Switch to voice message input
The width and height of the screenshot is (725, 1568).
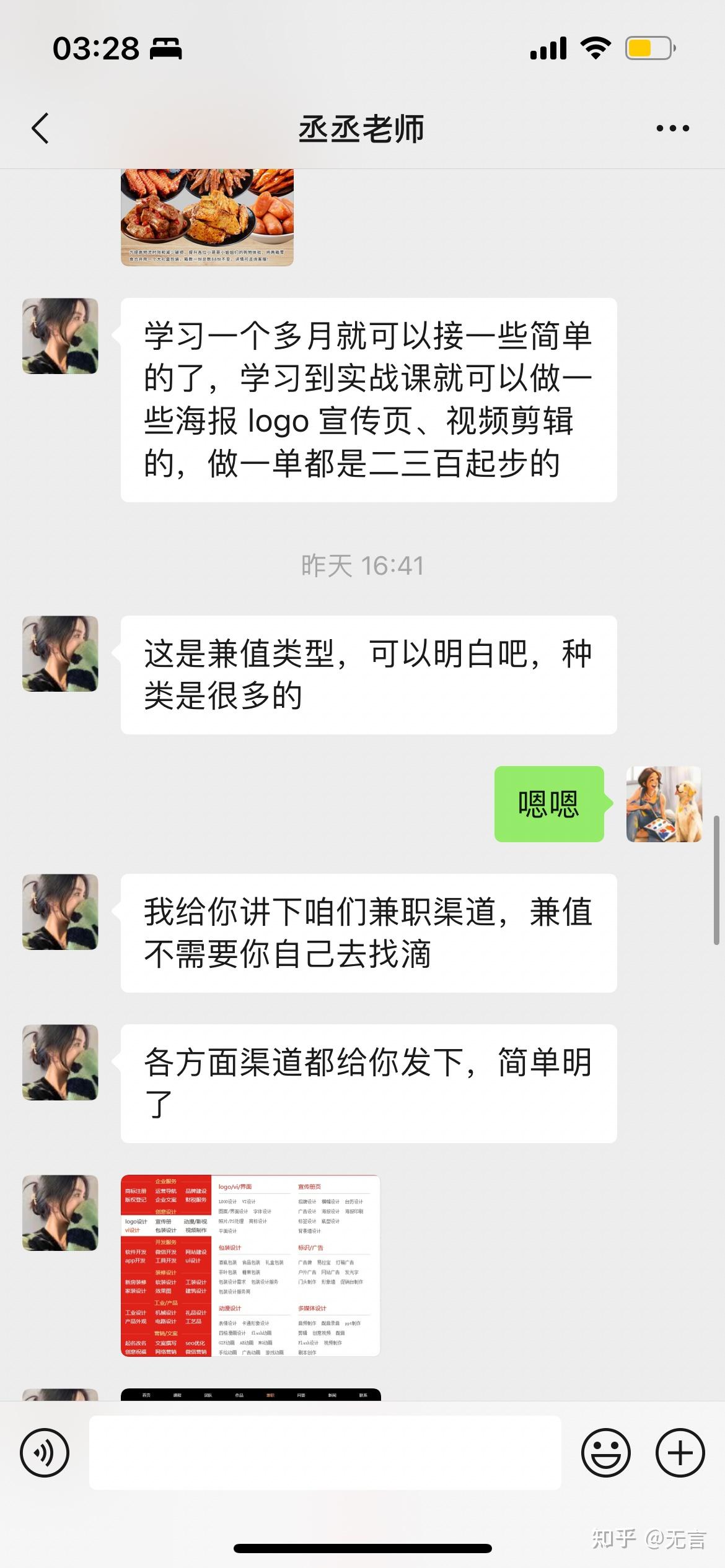pos(45,1453)
